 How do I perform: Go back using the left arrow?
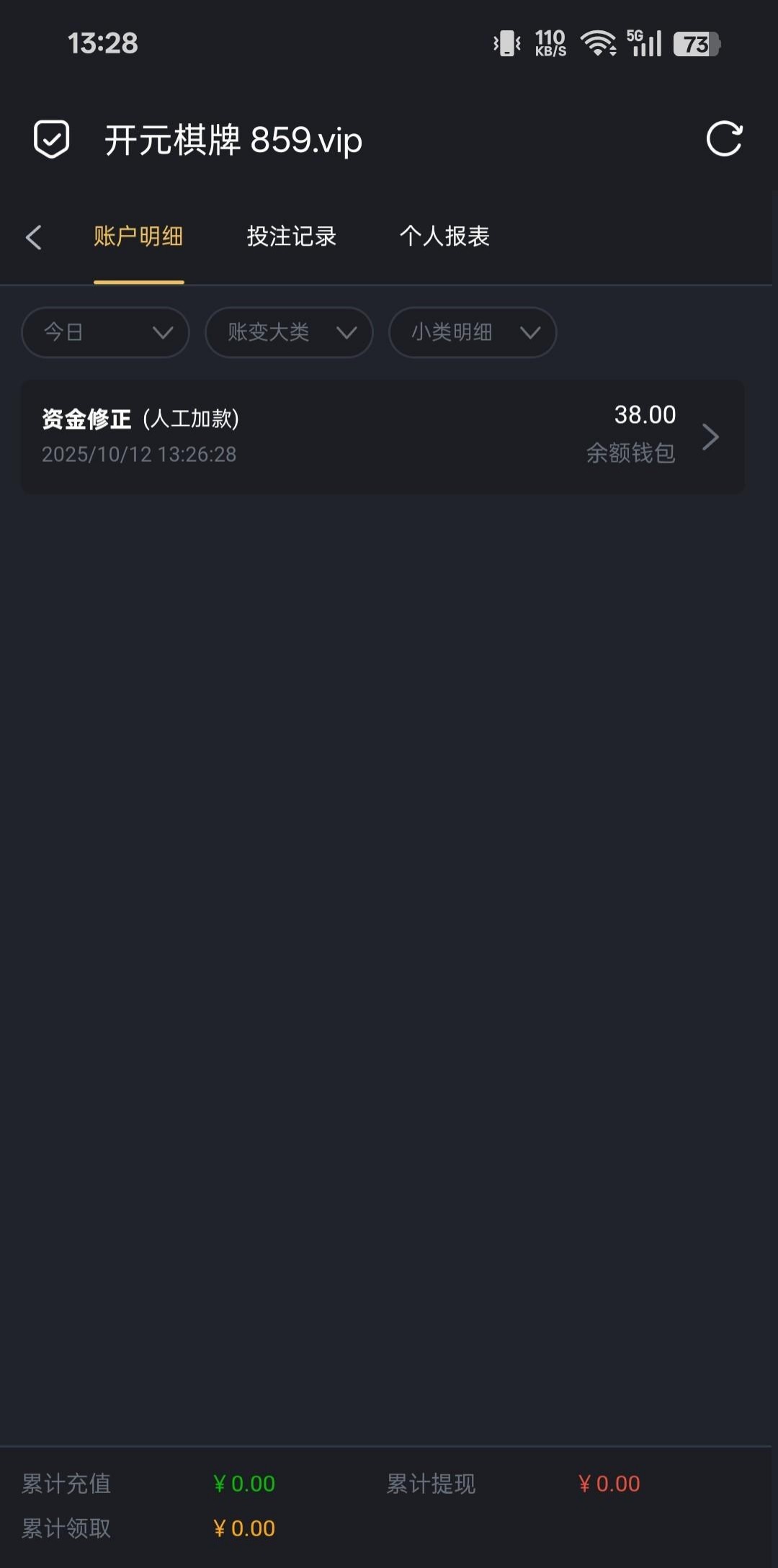[x=33, y=237]
